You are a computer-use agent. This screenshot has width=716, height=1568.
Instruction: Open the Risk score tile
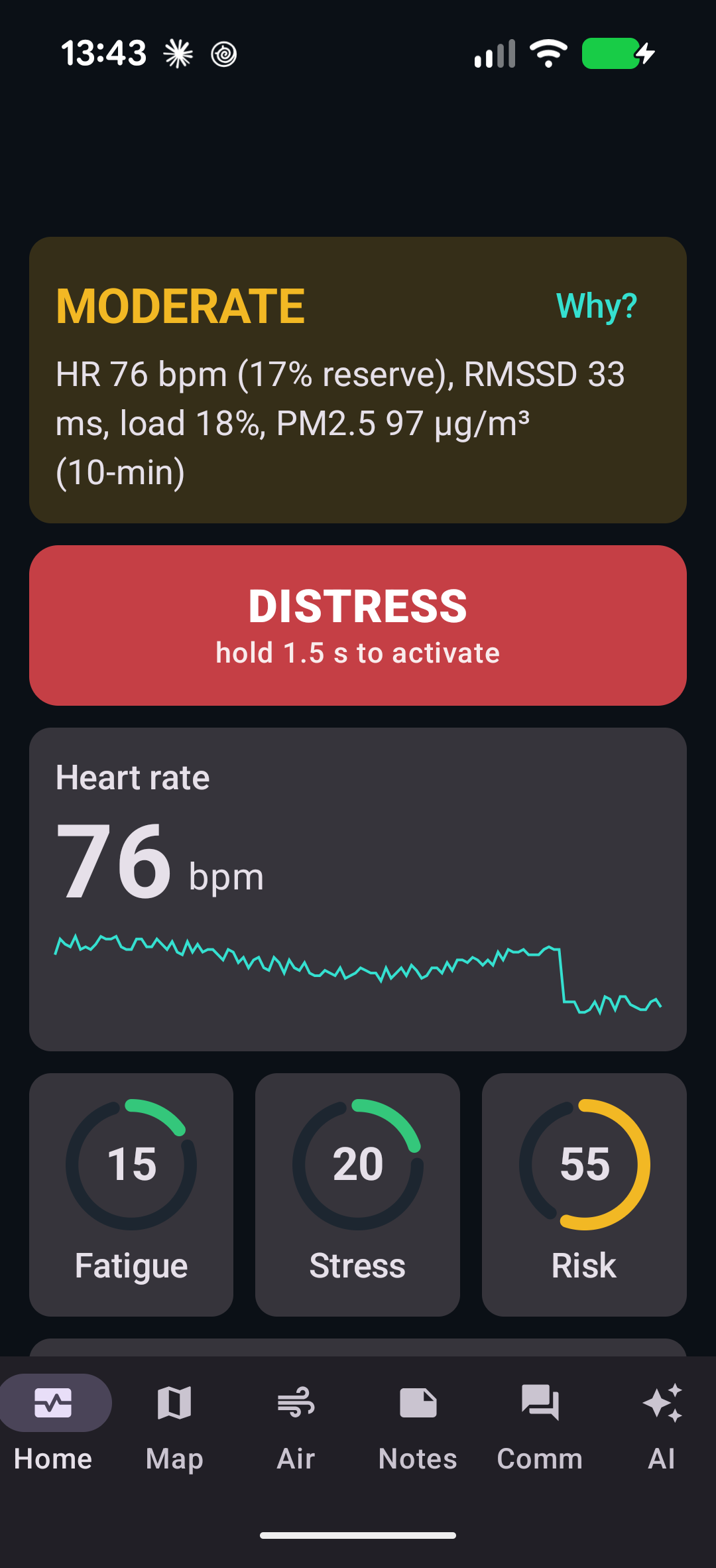click(584, 1195)
